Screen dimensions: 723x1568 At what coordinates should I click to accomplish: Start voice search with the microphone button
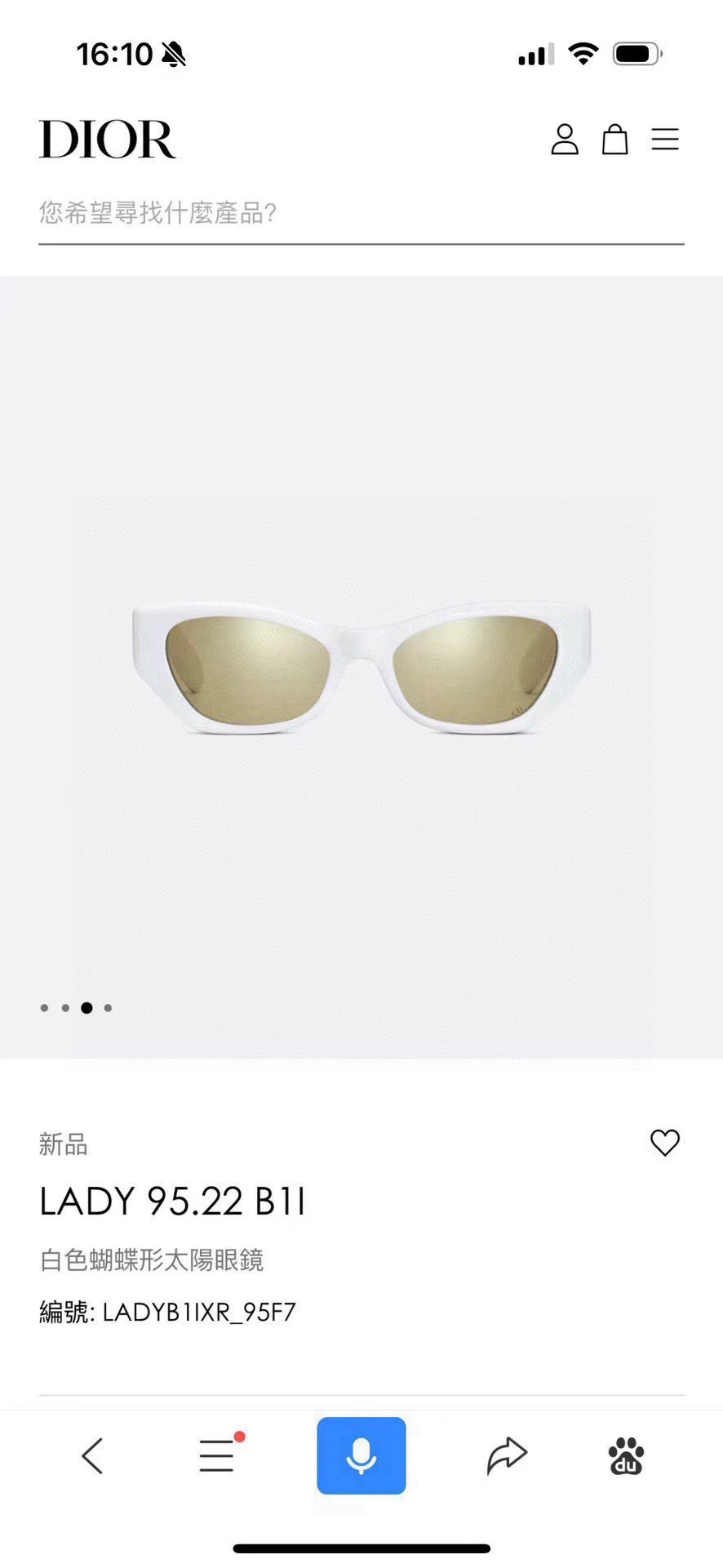[361, 1455]
